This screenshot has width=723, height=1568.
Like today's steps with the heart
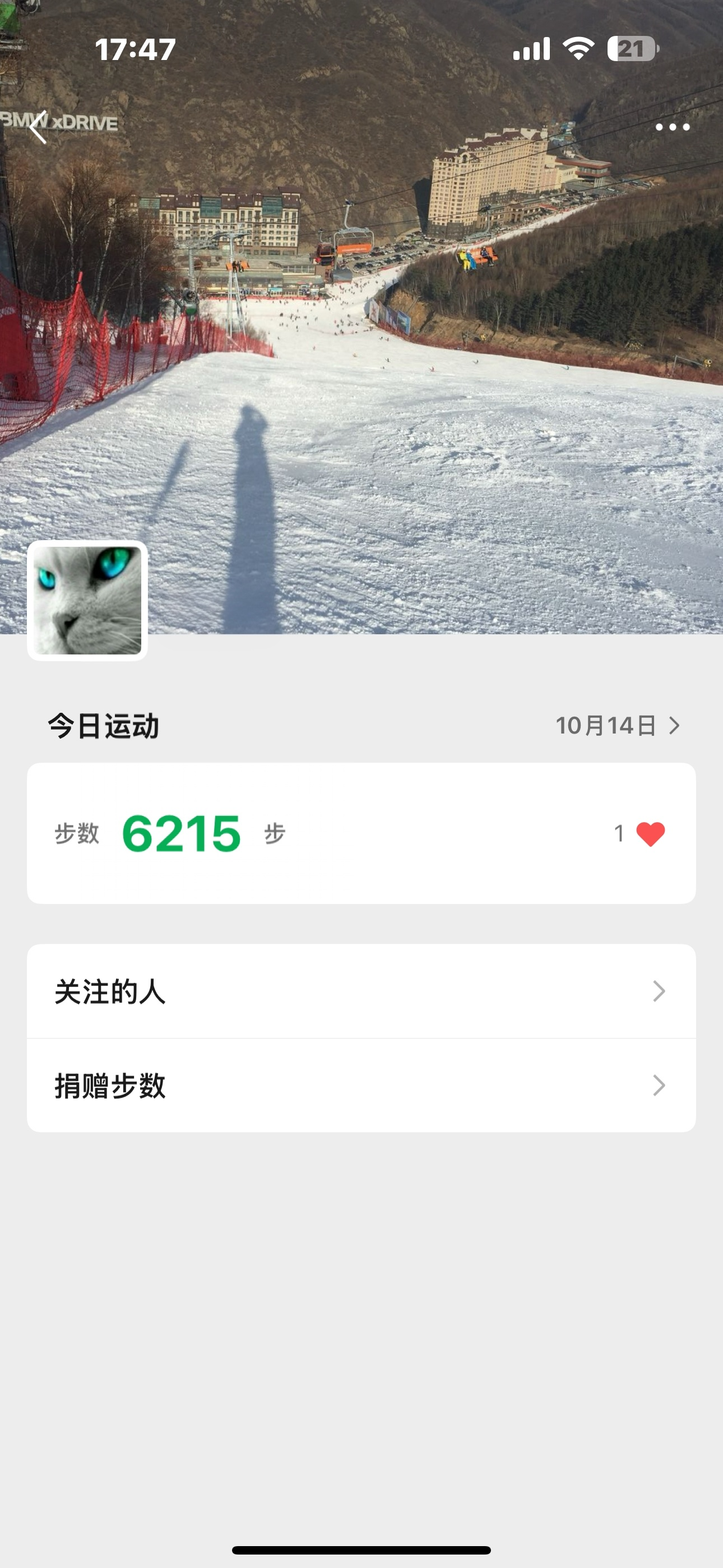pos(650,833)
